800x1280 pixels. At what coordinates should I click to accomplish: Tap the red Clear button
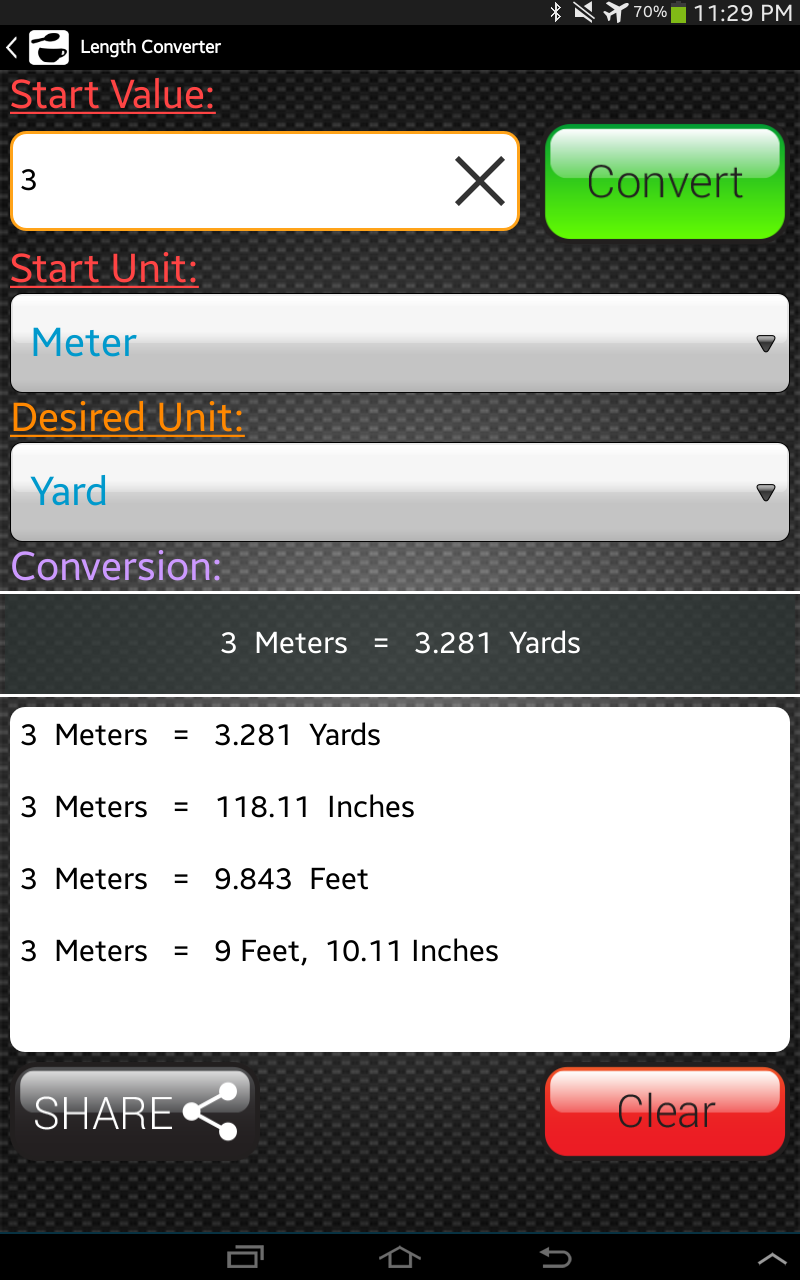(665, 1112)
